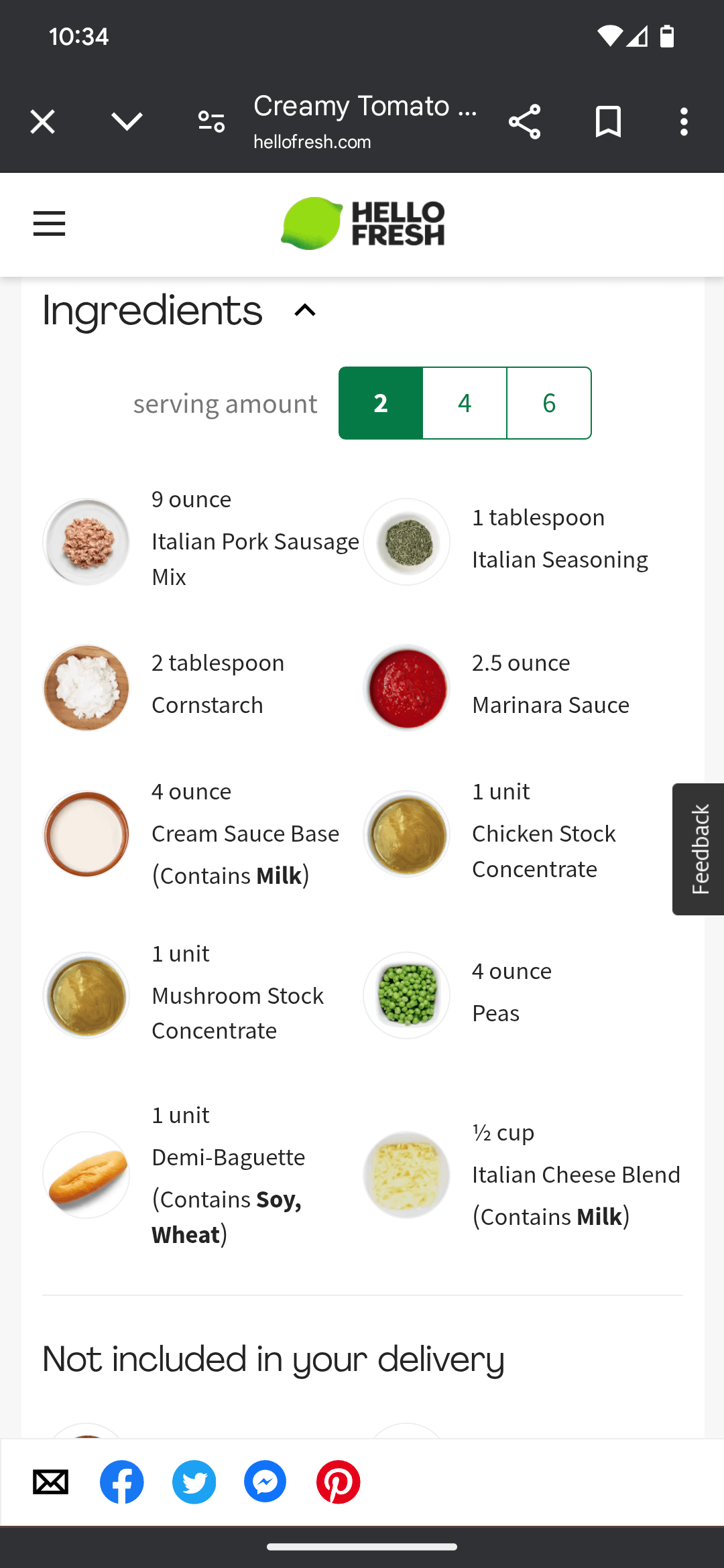
Task: Go to the HelloFresh home page via the logo
Action: pos(363,224)
